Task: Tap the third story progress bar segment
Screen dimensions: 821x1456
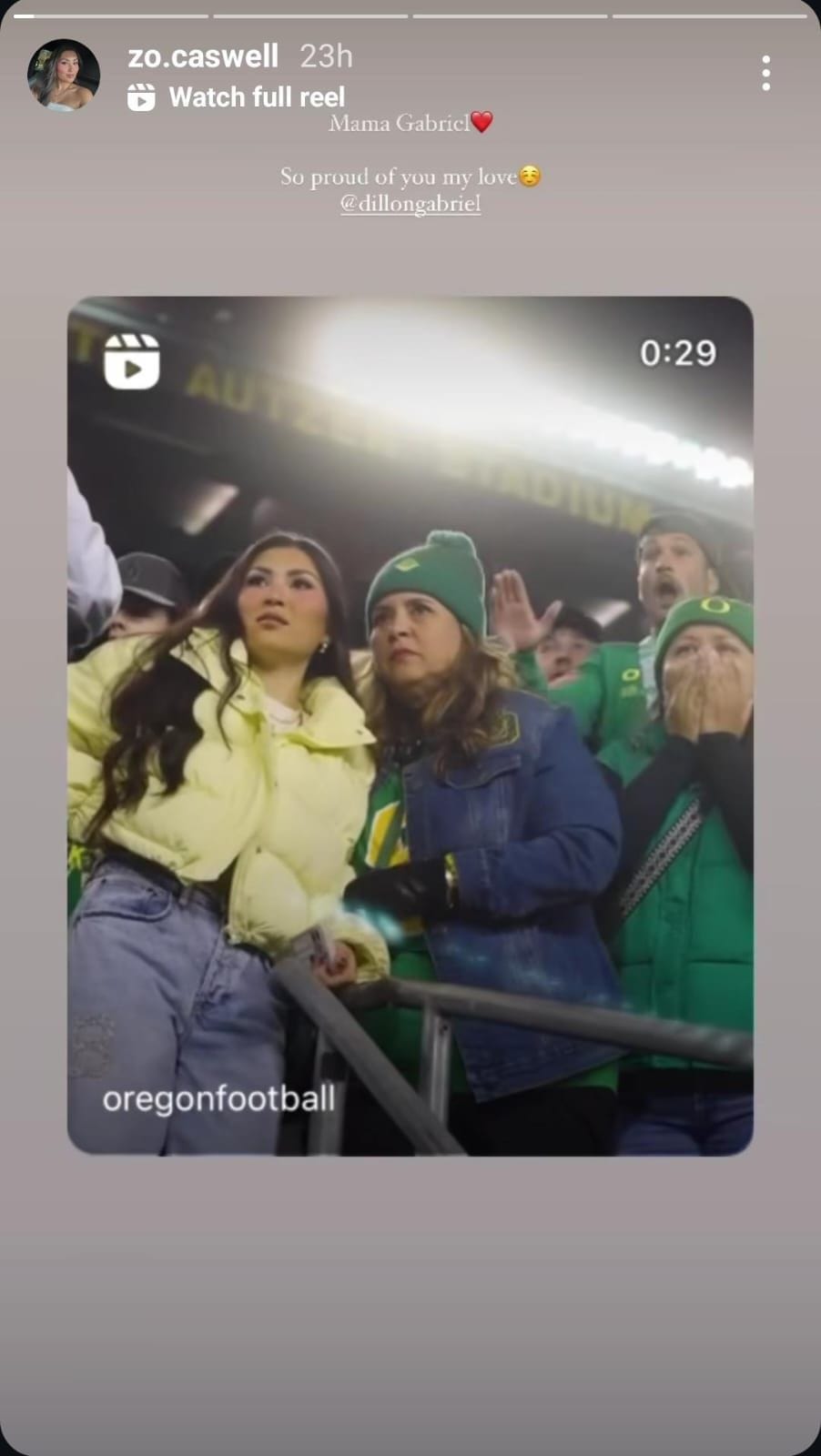Action: click(510, 14)
